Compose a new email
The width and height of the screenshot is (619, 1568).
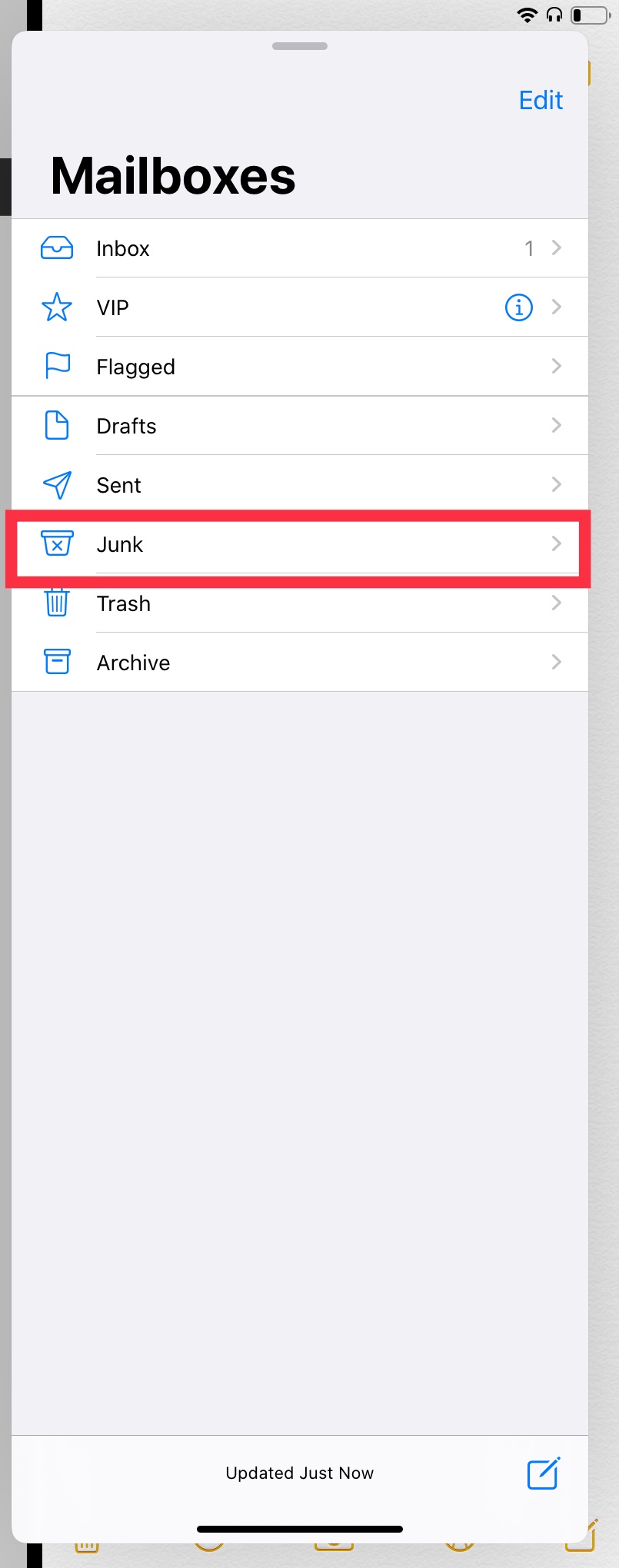pos(544,1473)
